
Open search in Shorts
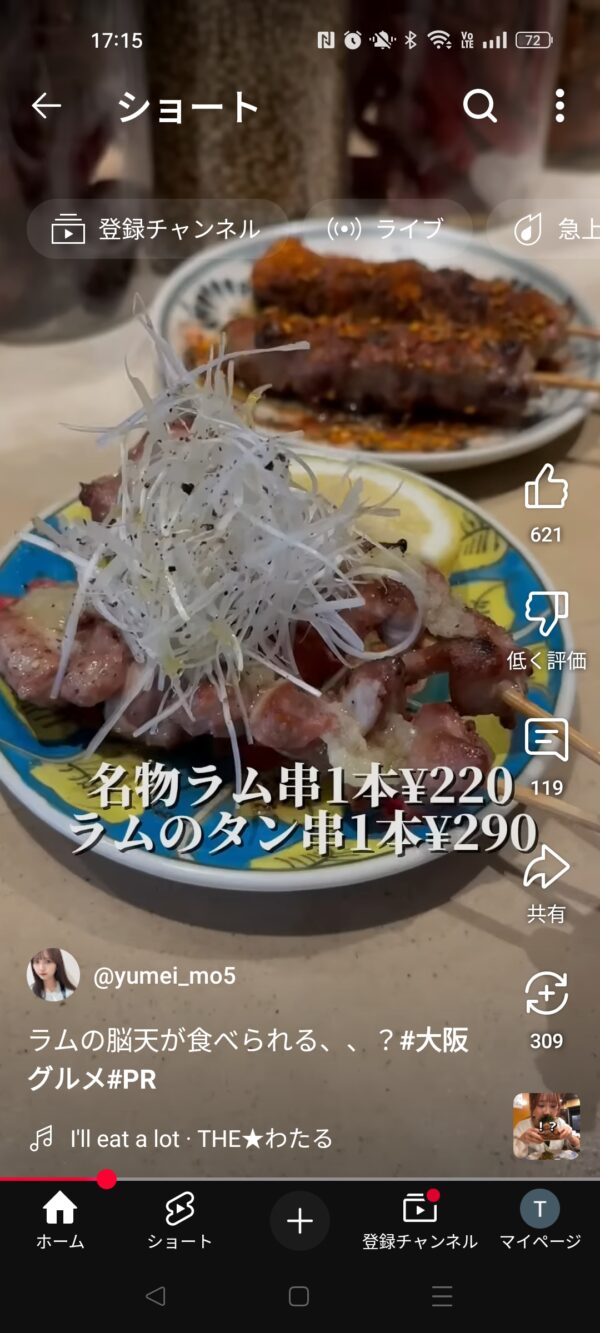[480, 106]
